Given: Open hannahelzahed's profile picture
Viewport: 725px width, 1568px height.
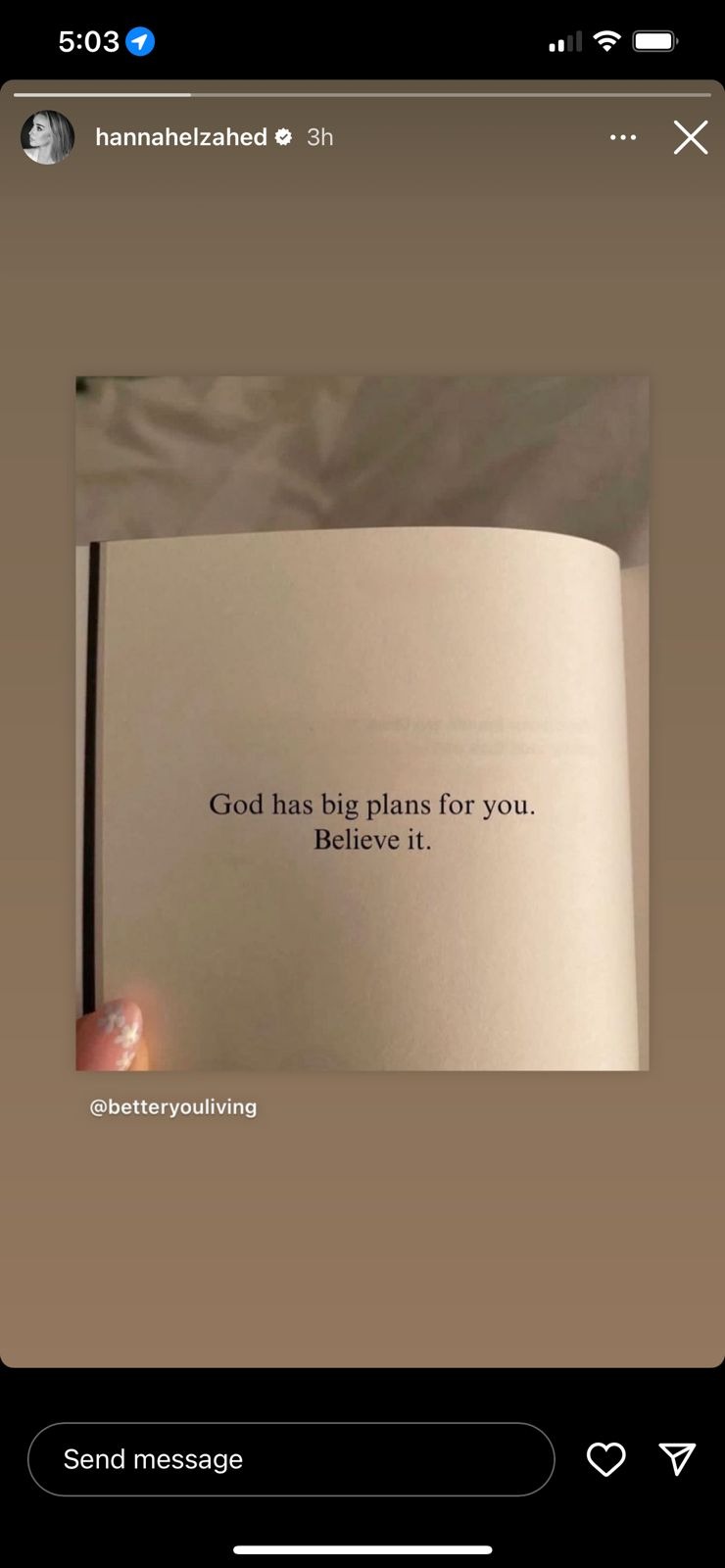Looking at the screenshot, I should [x=47, y=137].
